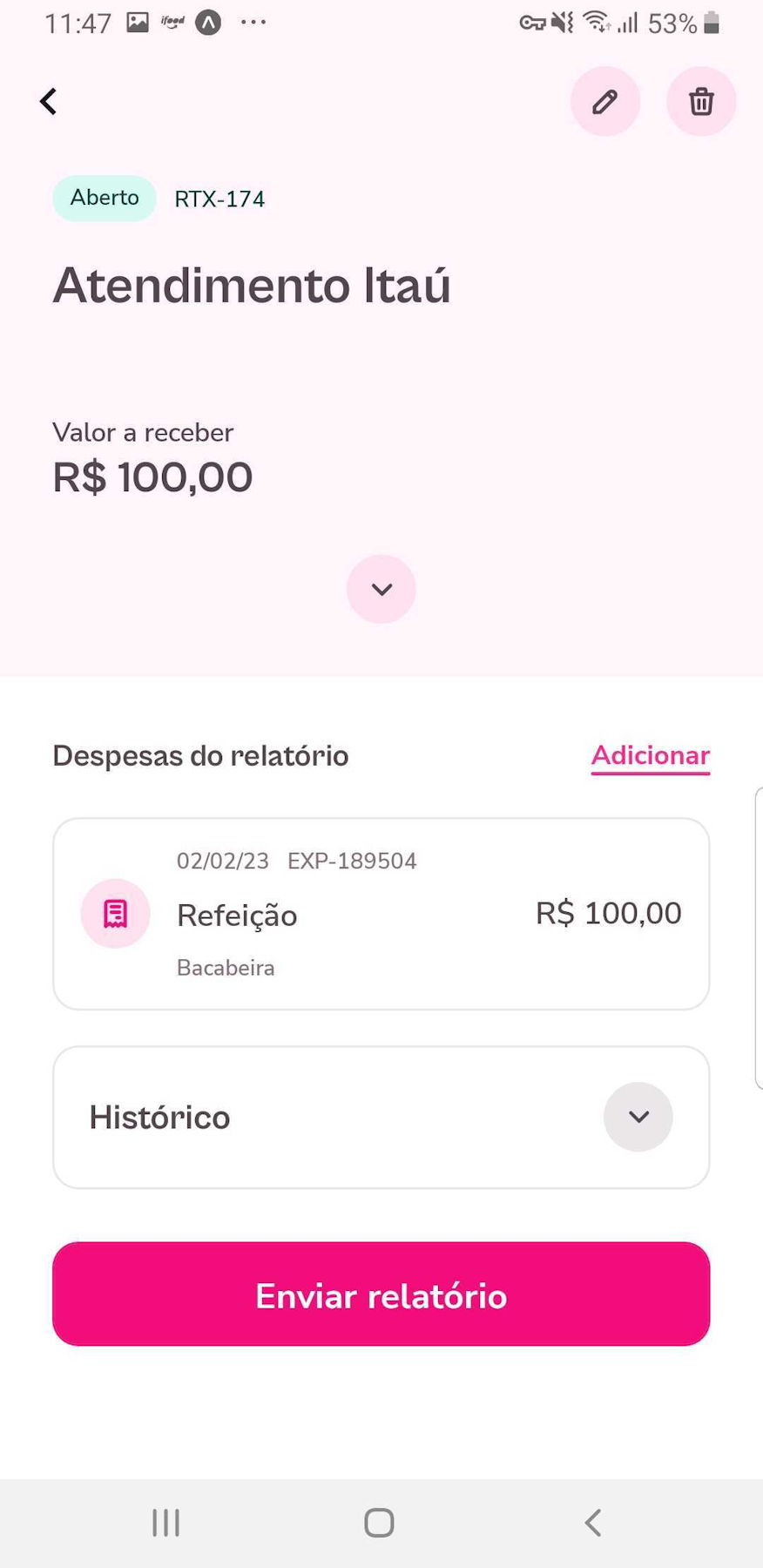Click the trash delete icon
The height and width of the screenshot is (1568, 763).
700,101
